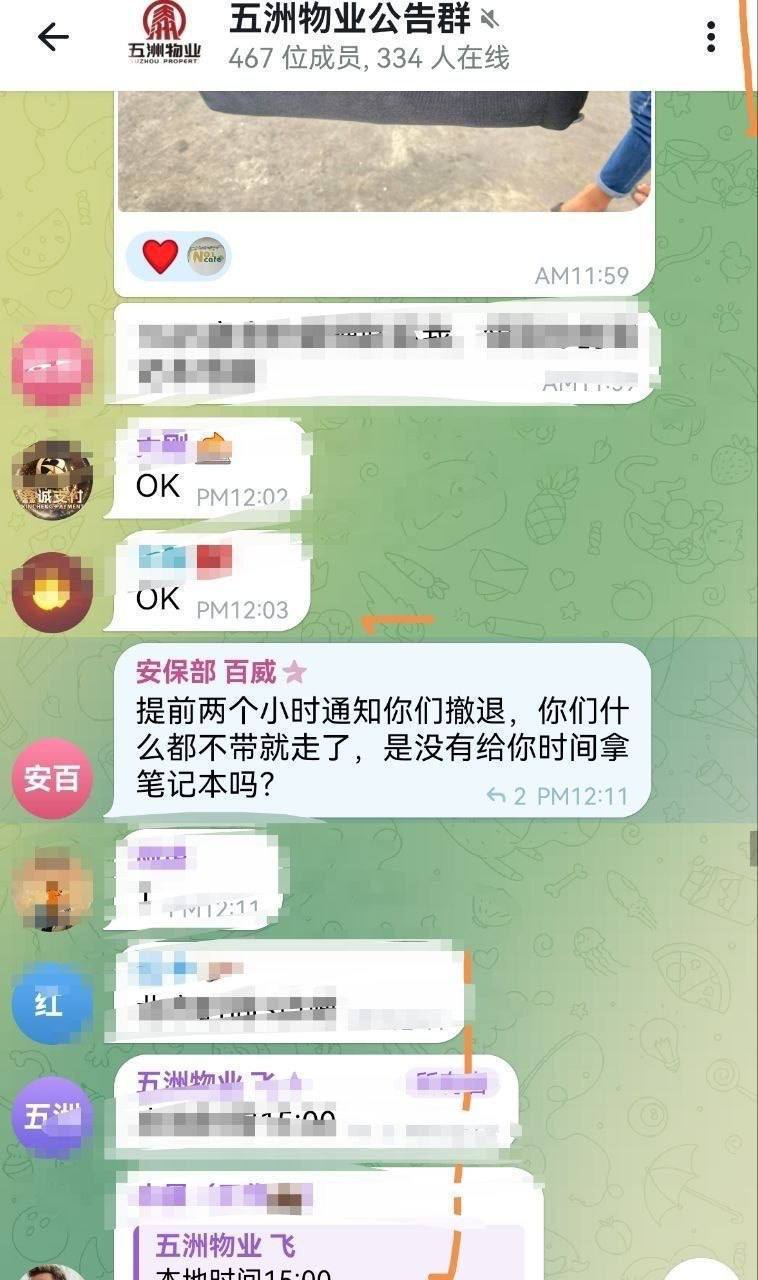Open the 鑫诚支付 avatar profile
This screenshot has height=1280, width=758.
52,481
